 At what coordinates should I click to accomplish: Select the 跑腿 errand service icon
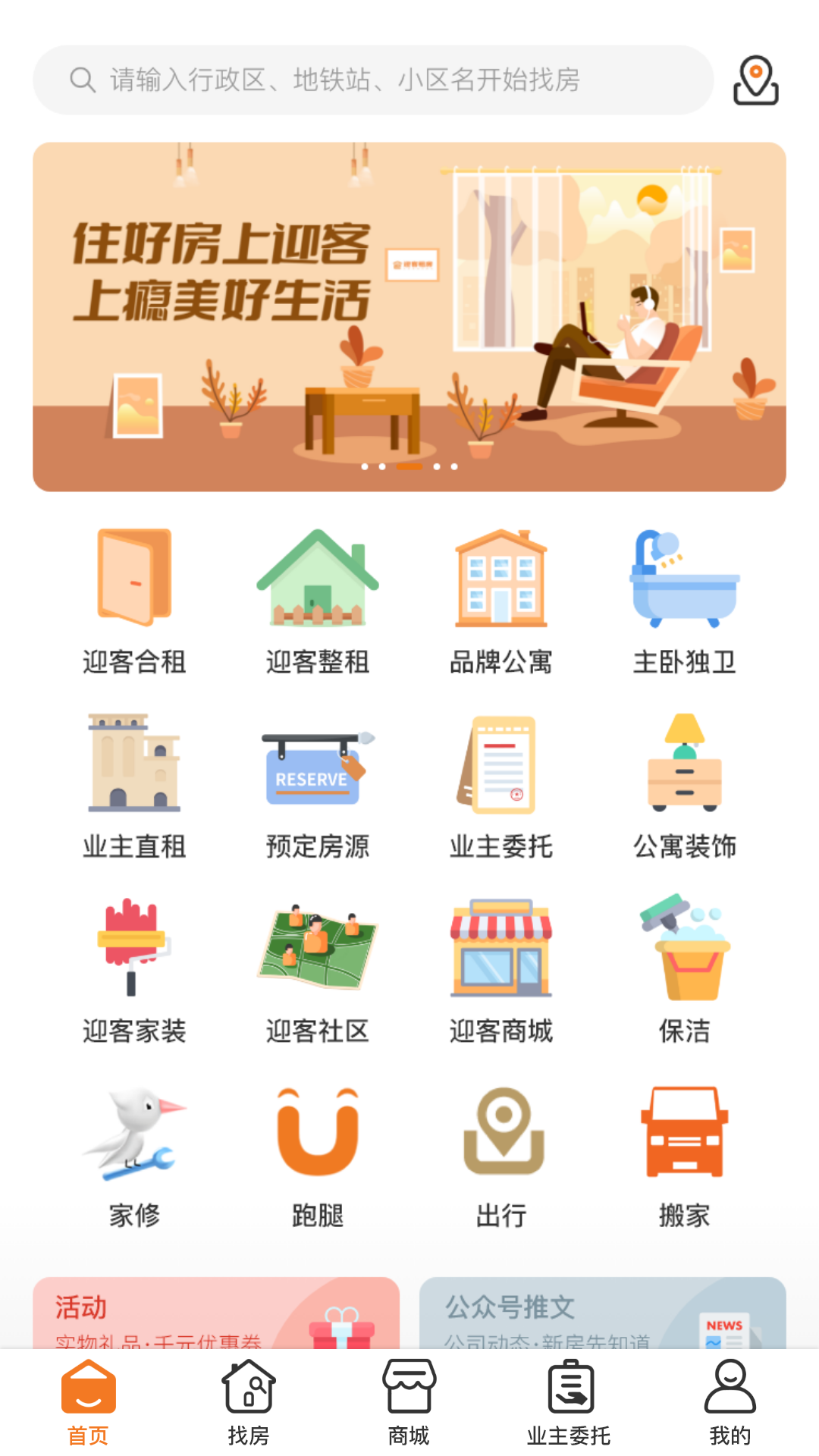coord(317,1153)
